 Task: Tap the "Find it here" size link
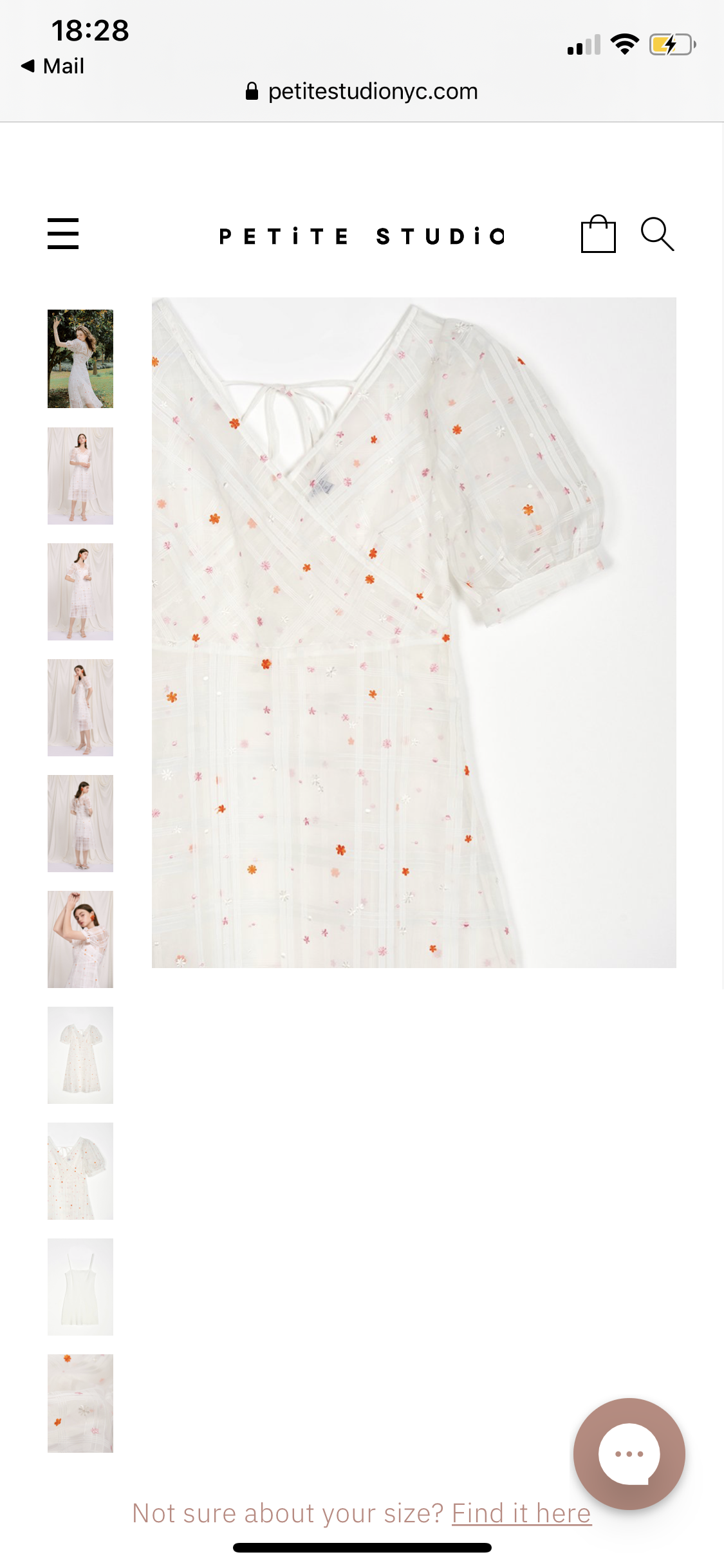point(521,1513)
